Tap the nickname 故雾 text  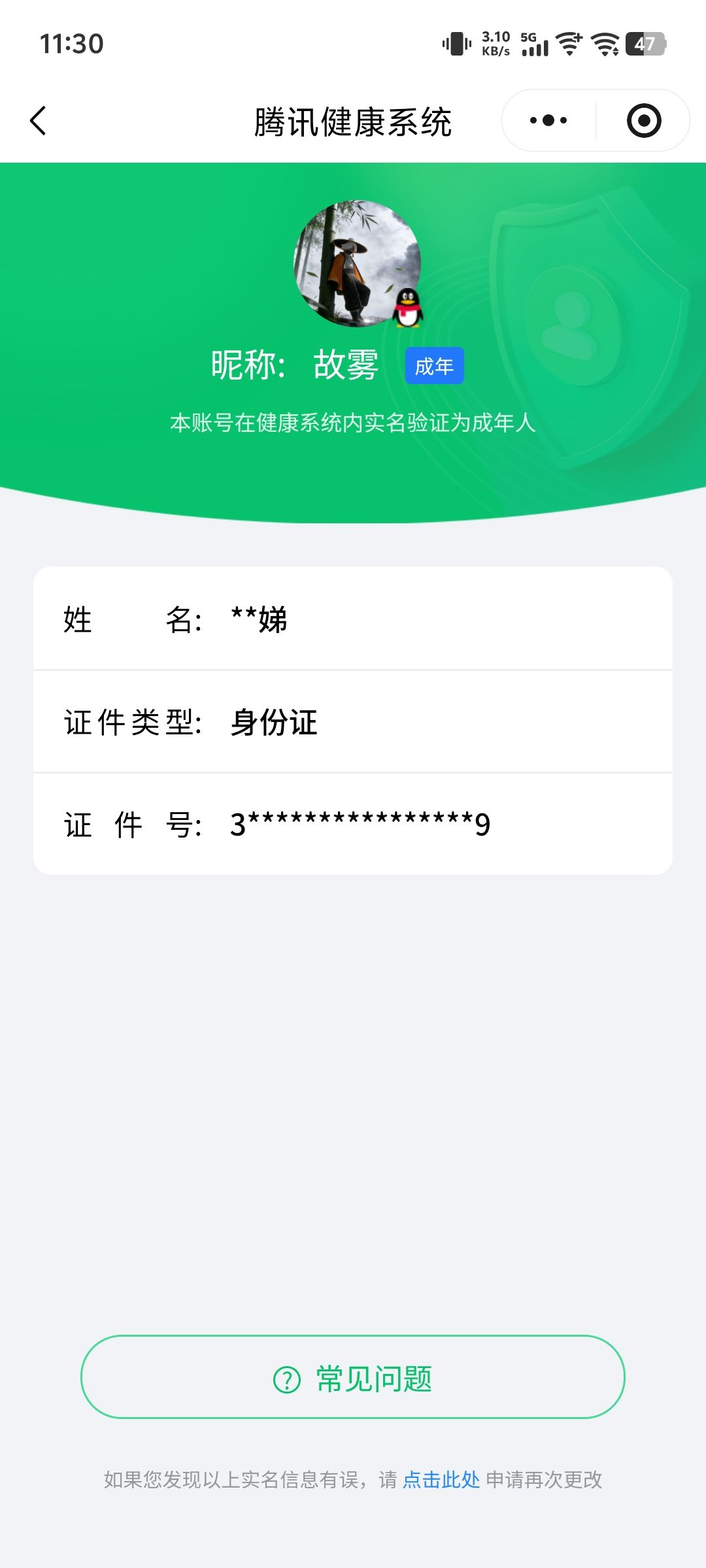pos(346,366)
